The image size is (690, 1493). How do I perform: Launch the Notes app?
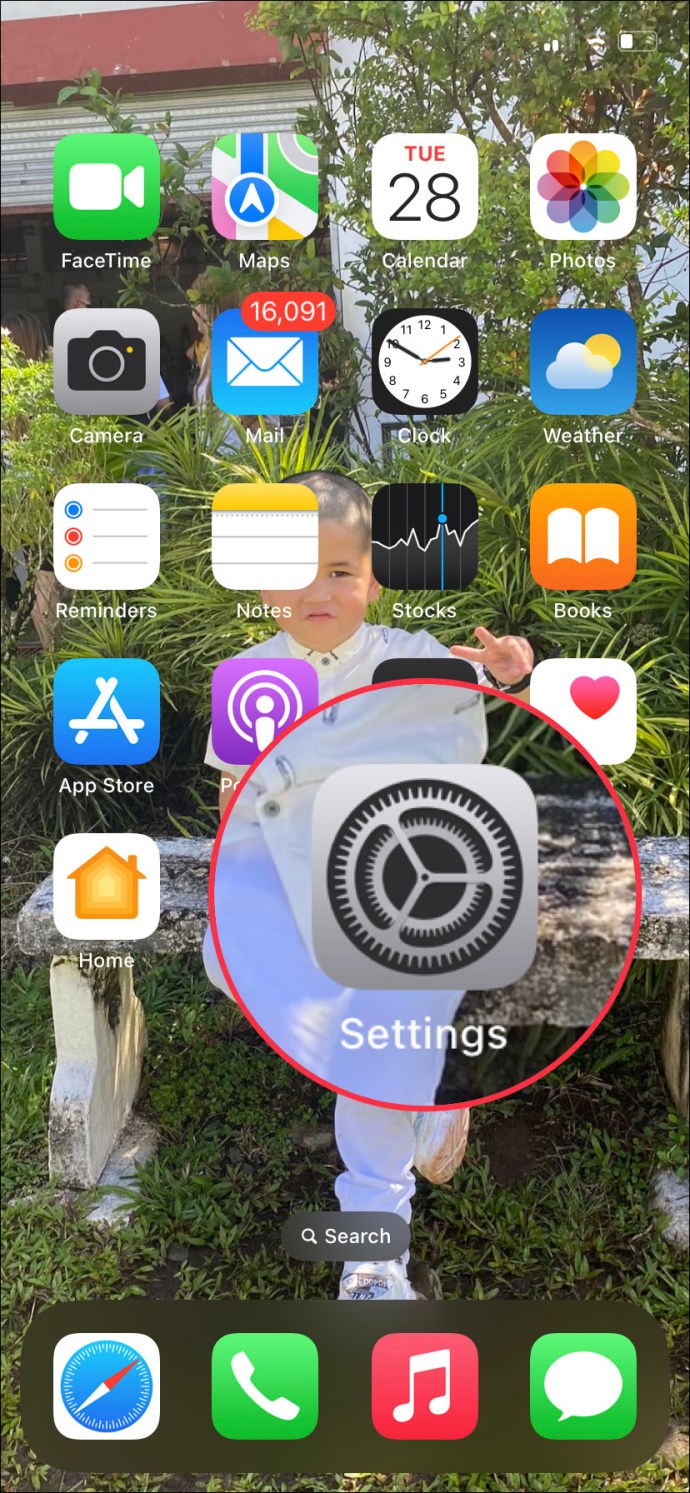coord(265,536)
